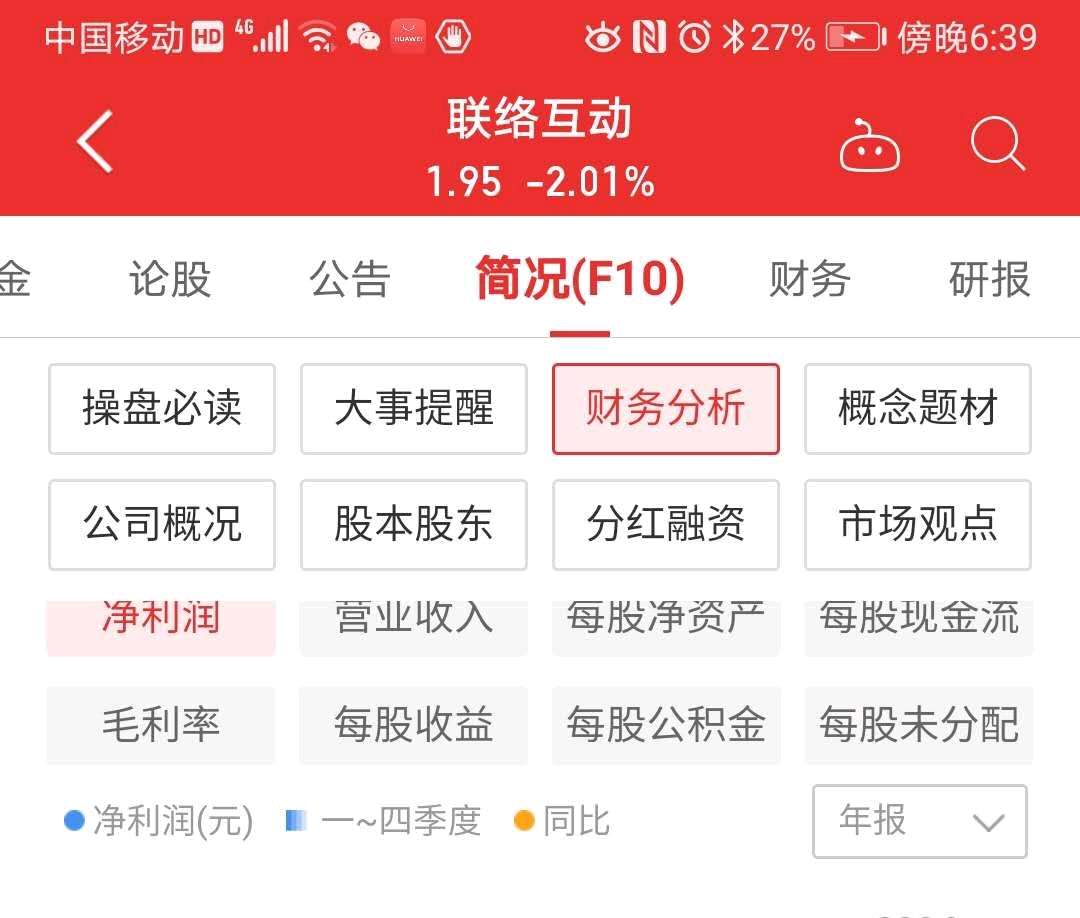Image resolution: width=1080 pixels, height=918 pixels.
Task: Open the 股本股东 section
Action: [x=414, y=524]
